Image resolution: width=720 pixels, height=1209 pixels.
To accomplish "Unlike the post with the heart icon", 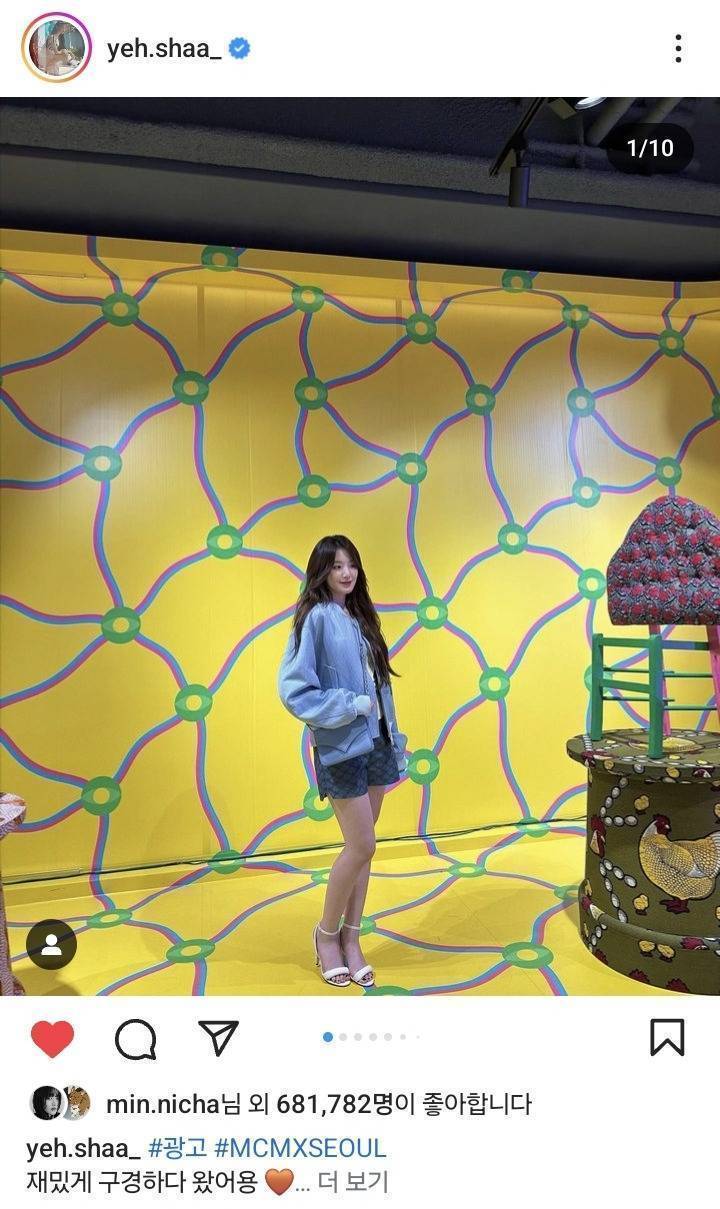I will [52, 1039].
